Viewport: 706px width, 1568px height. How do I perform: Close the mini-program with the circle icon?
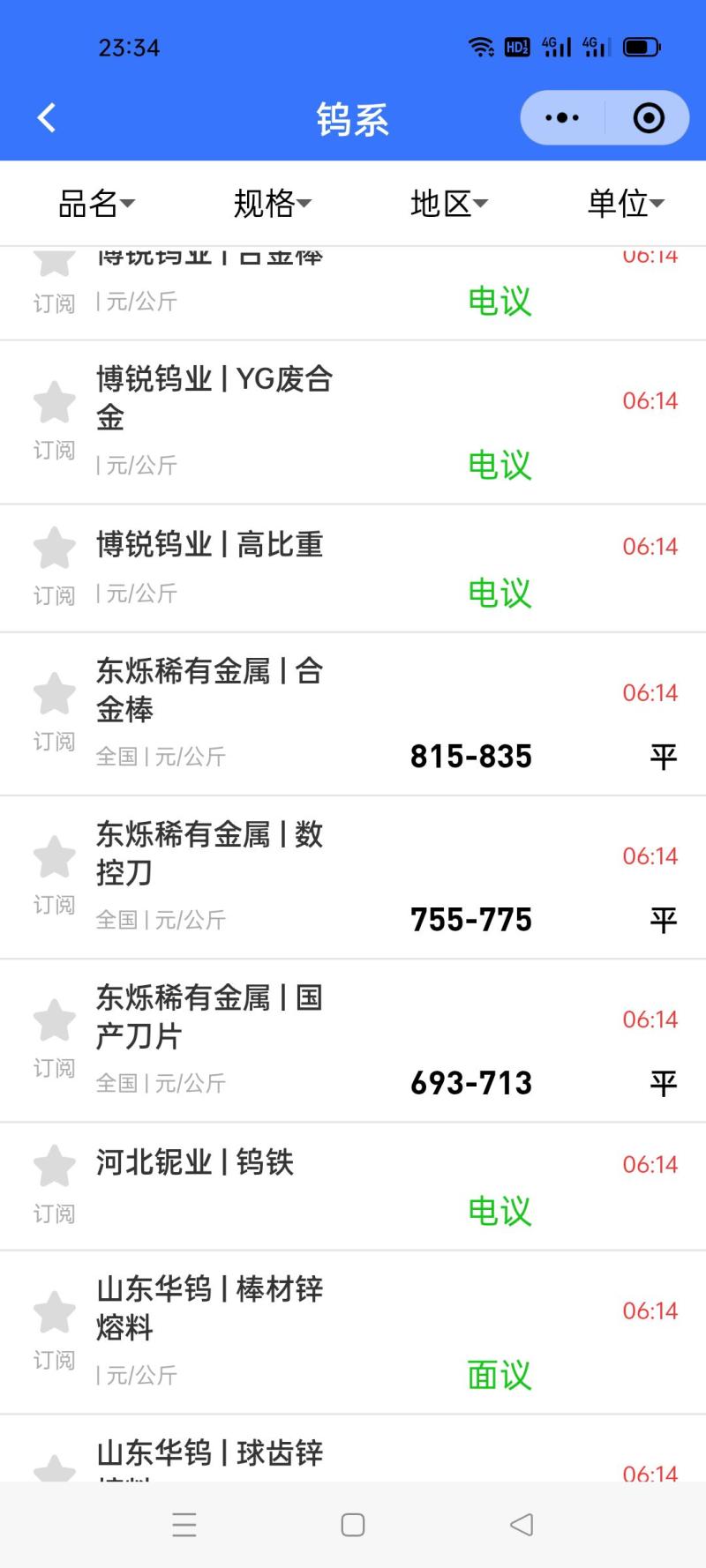[x=649, y=117]
